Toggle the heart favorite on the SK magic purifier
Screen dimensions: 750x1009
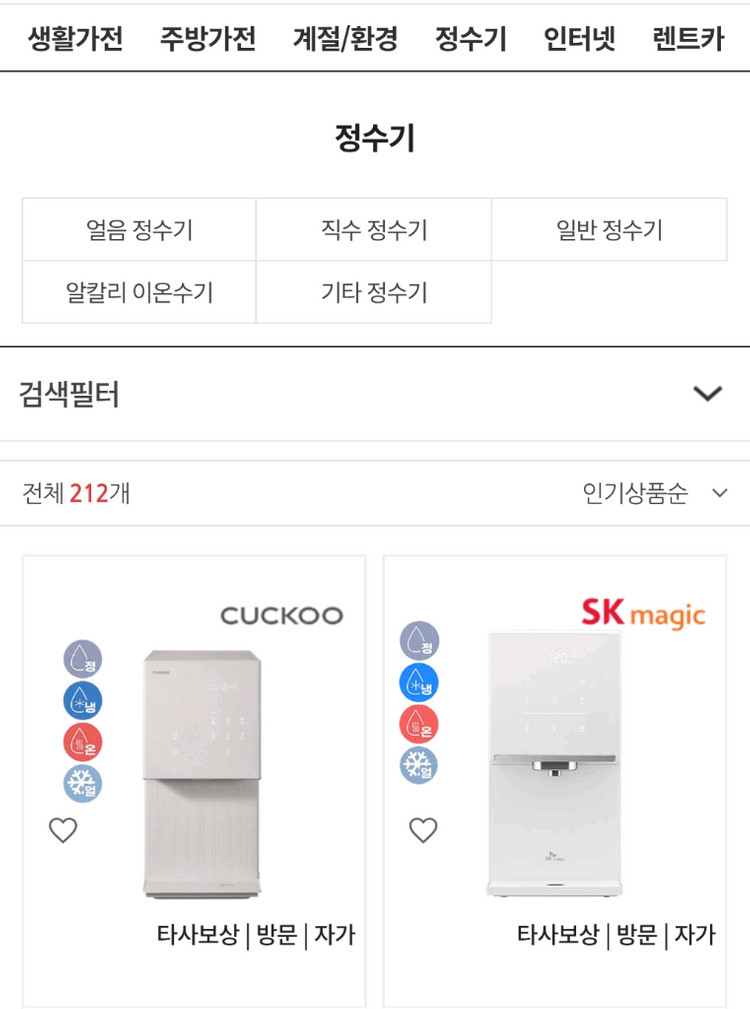point(422,830)
